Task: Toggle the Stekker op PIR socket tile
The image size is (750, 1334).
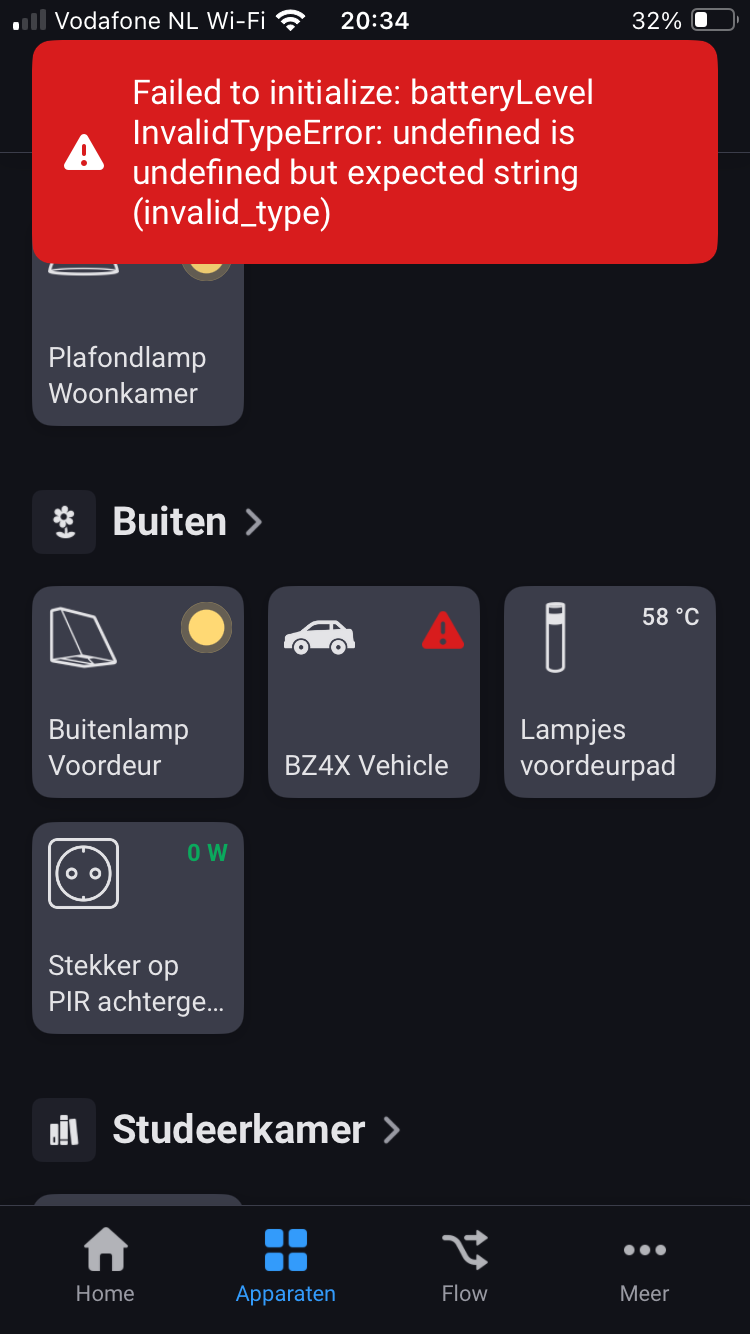Action: [138, 928]
